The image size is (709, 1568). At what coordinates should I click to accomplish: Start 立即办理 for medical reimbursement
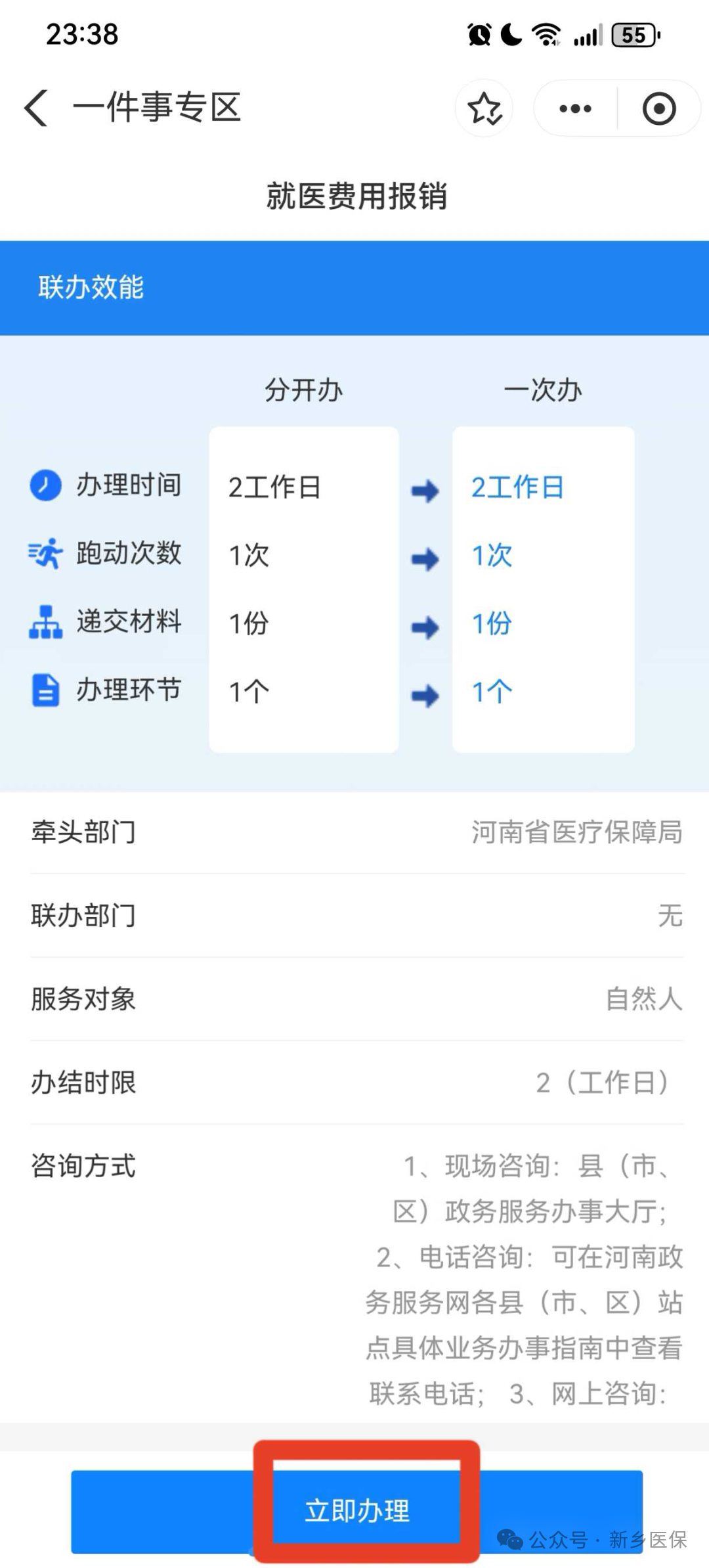click(357, 1510)
